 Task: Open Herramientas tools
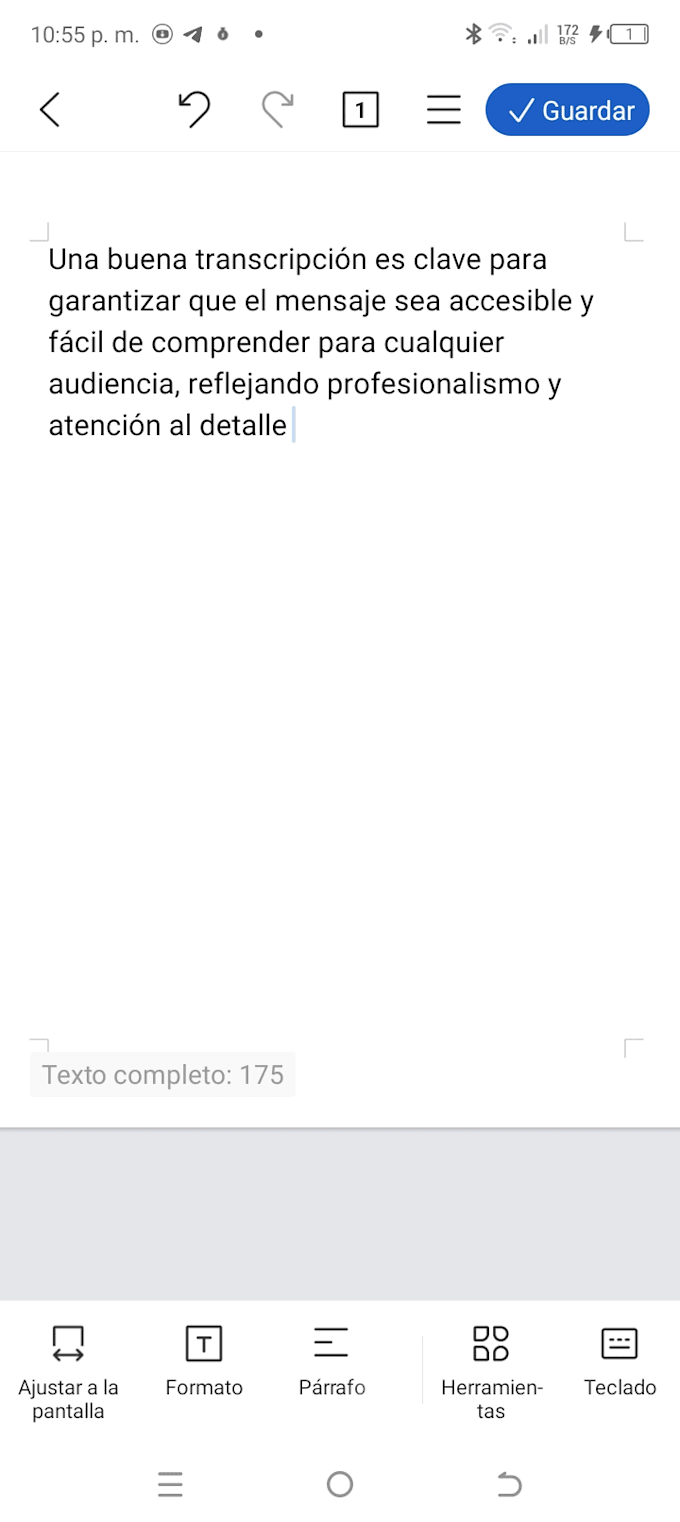click(491, 1371)
